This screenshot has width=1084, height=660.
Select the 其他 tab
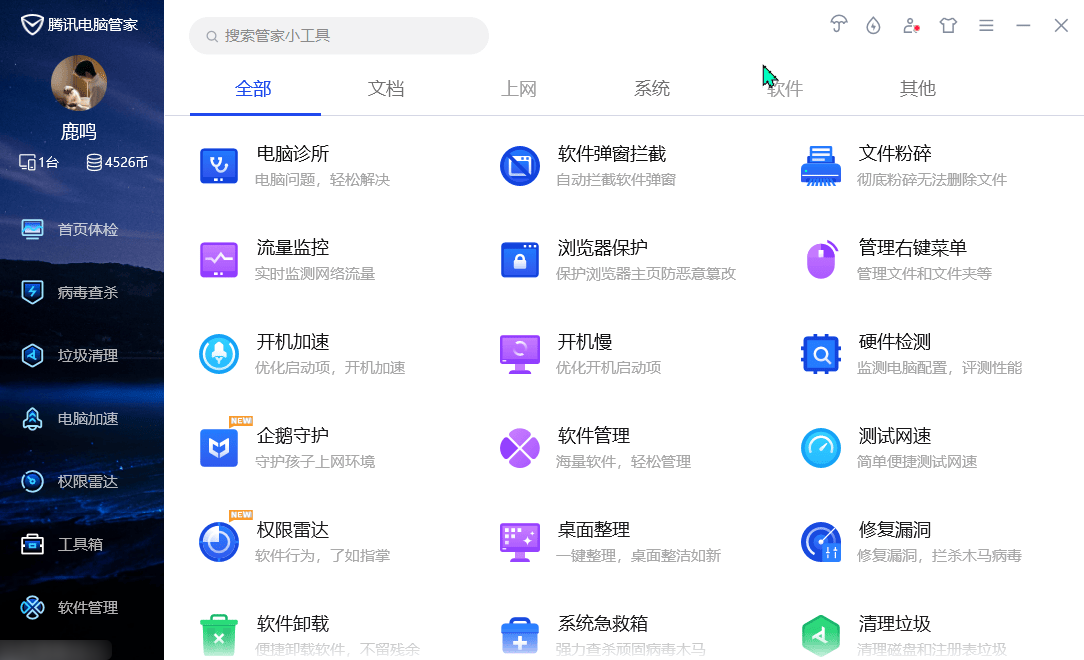pyautogui.click(x=917, y=89)
